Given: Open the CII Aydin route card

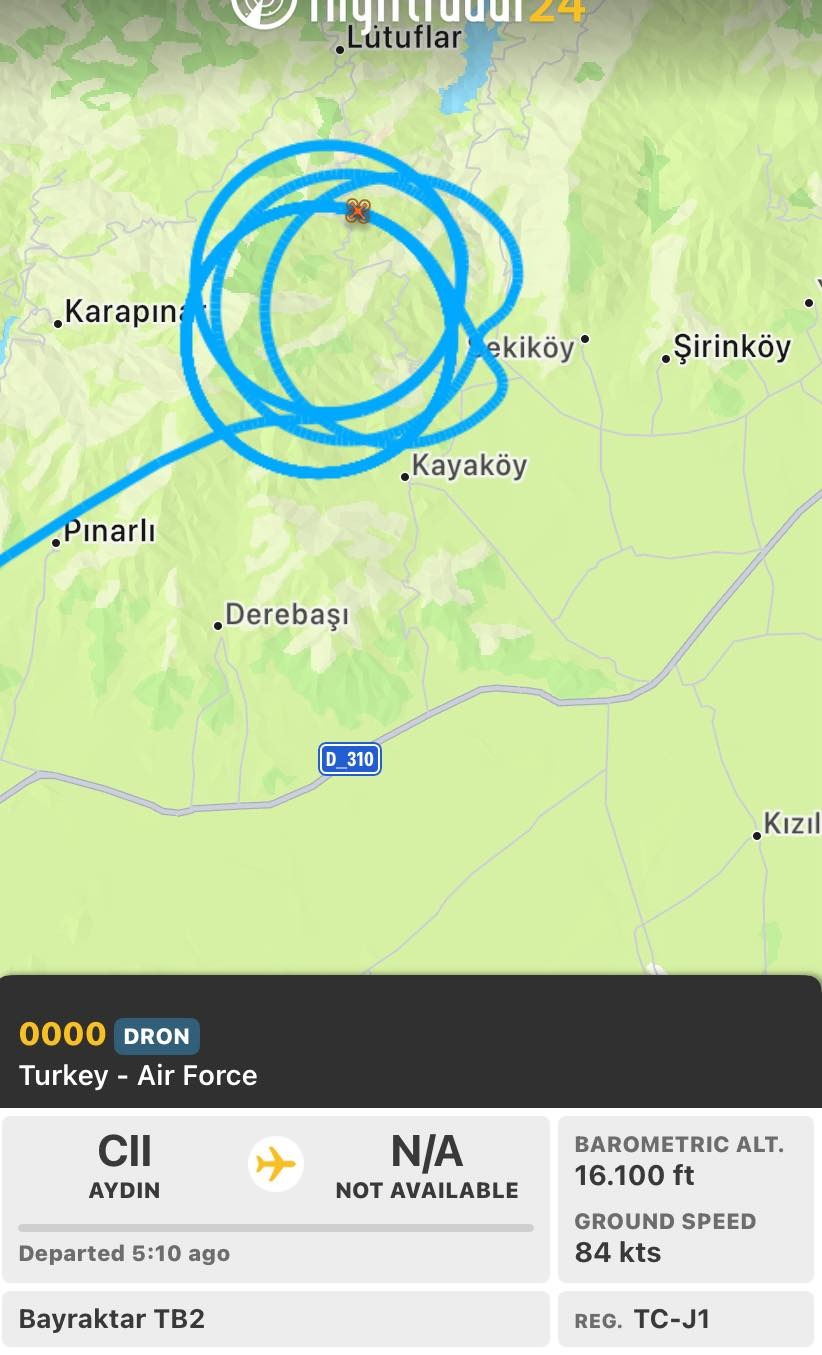Looking at the screenshot, I should (x=276, y=1198).
